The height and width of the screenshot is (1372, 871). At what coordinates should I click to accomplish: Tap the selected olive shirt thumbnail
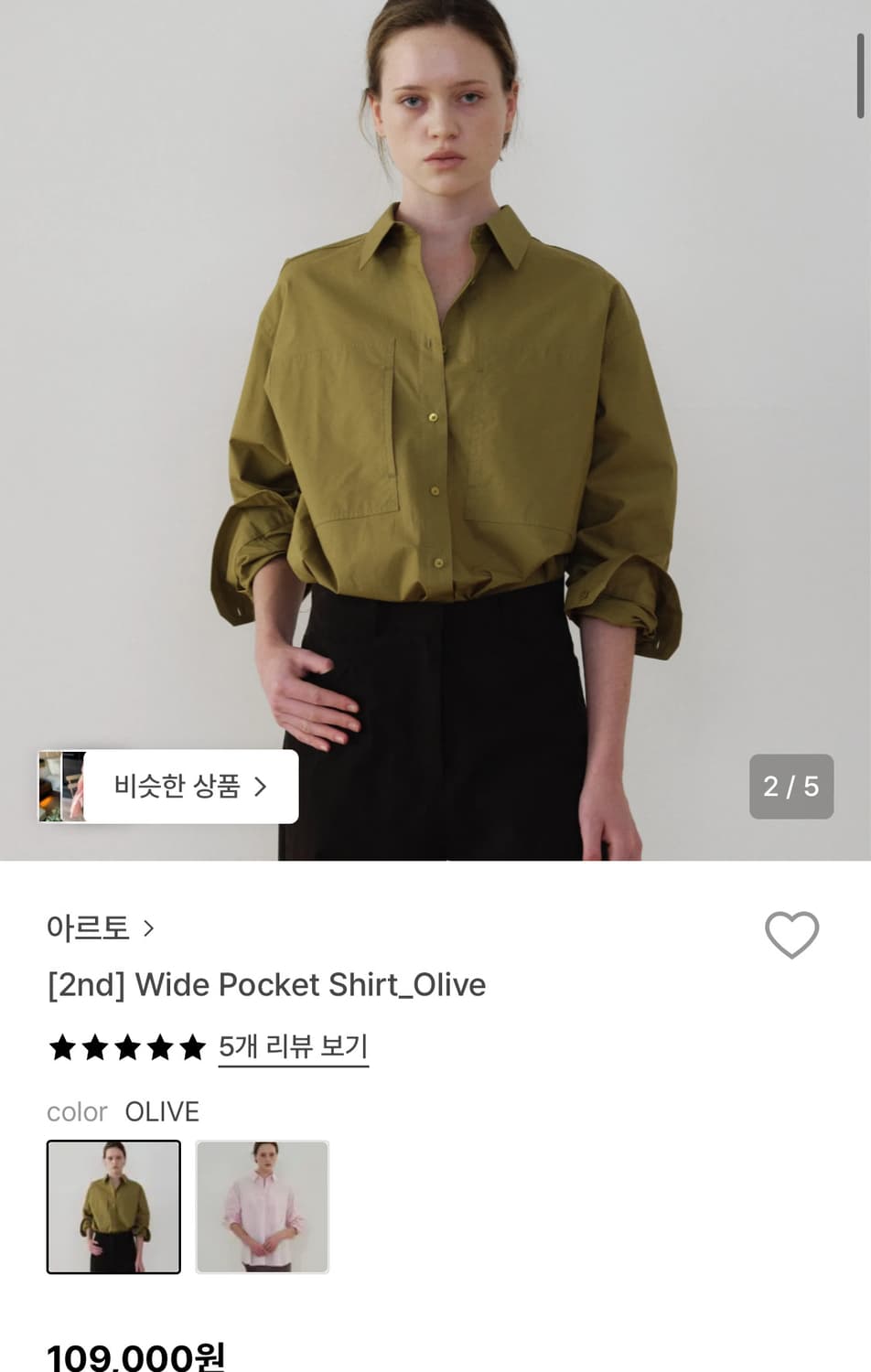click(x=113, y=1206)
